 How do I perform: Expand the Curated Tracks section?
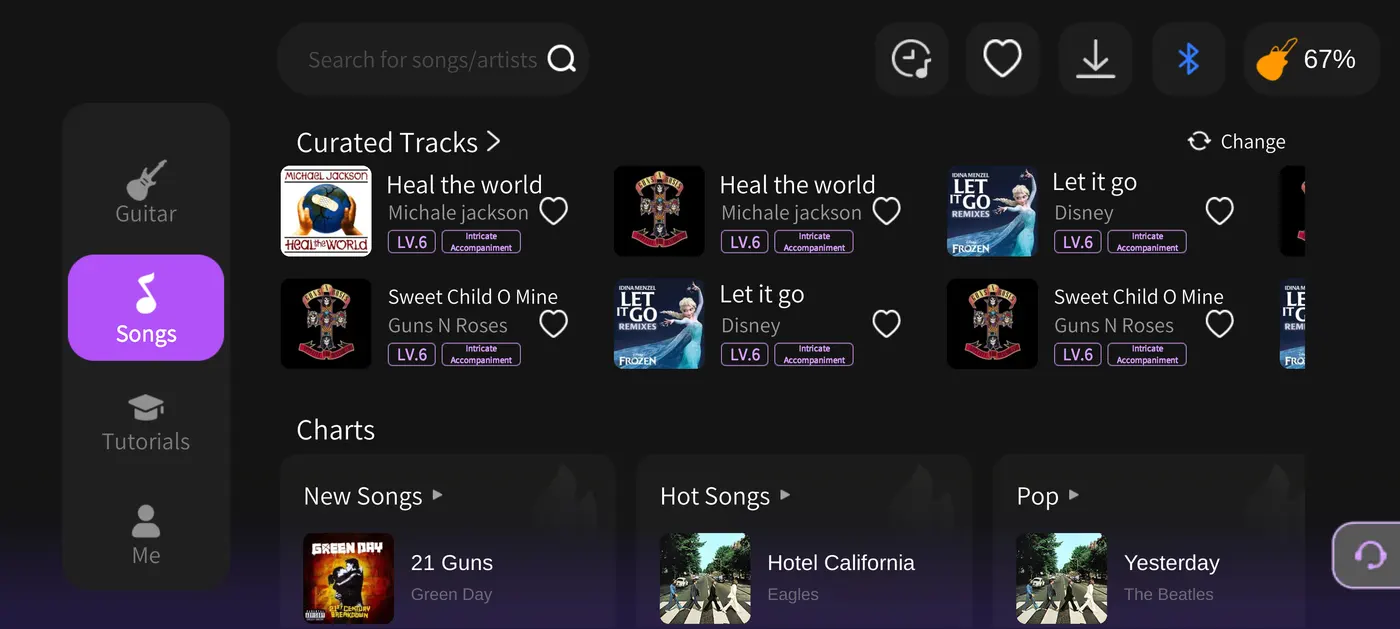pos(398,143)
